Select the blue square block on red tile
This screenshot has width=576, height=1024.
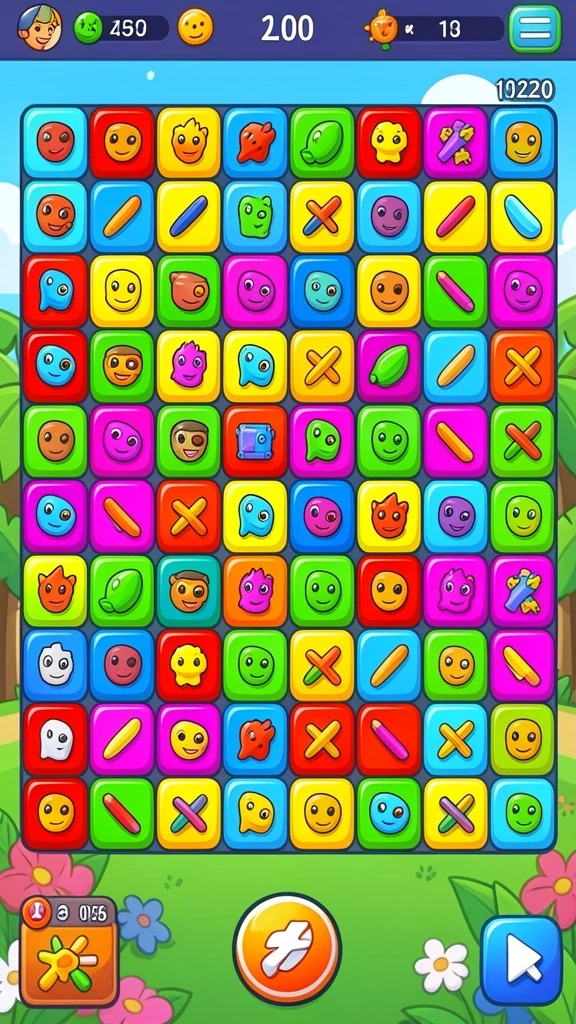(255, 441)
